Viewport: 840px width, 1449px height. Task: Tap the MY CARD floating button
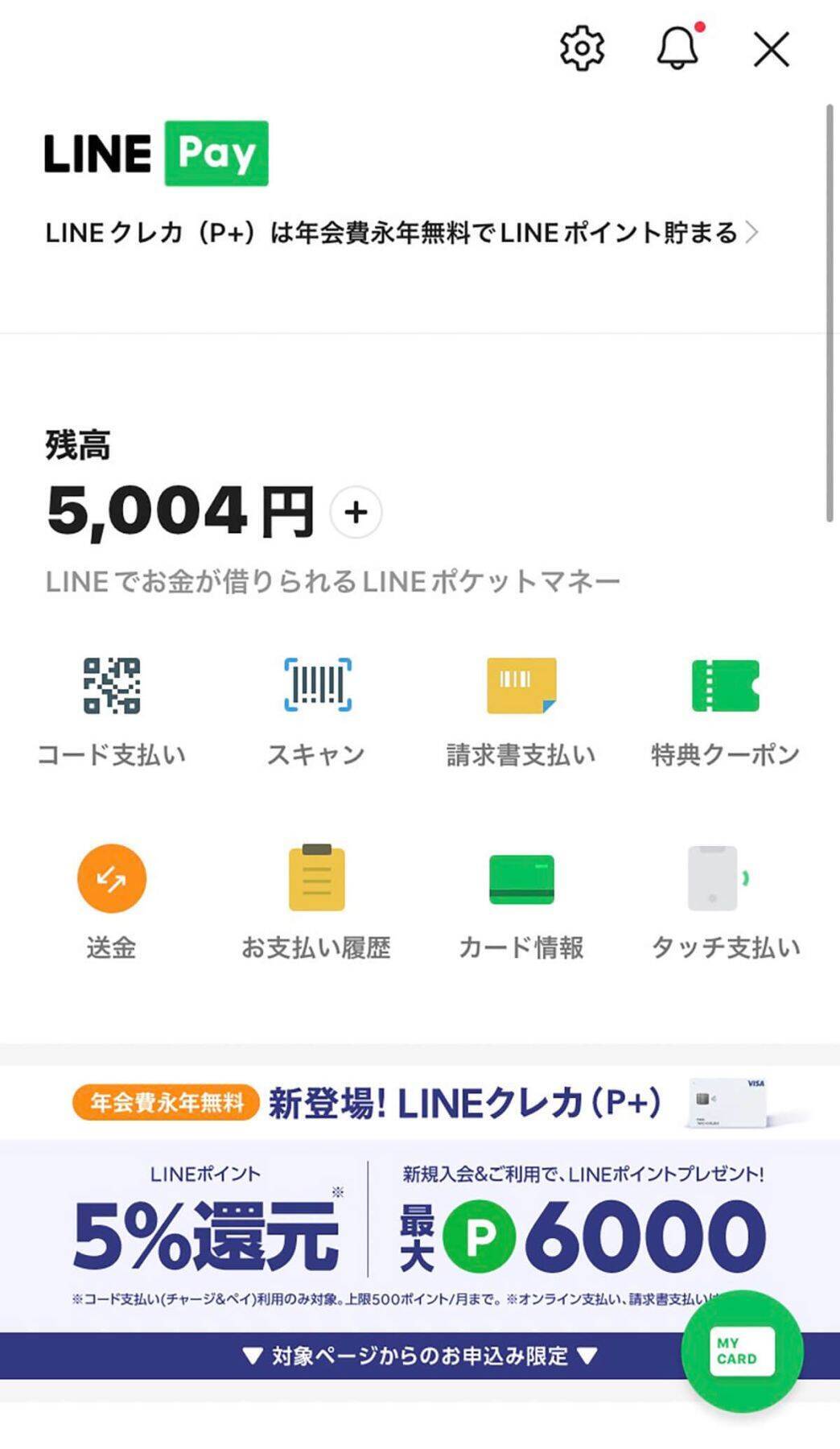click(741, 1352)
